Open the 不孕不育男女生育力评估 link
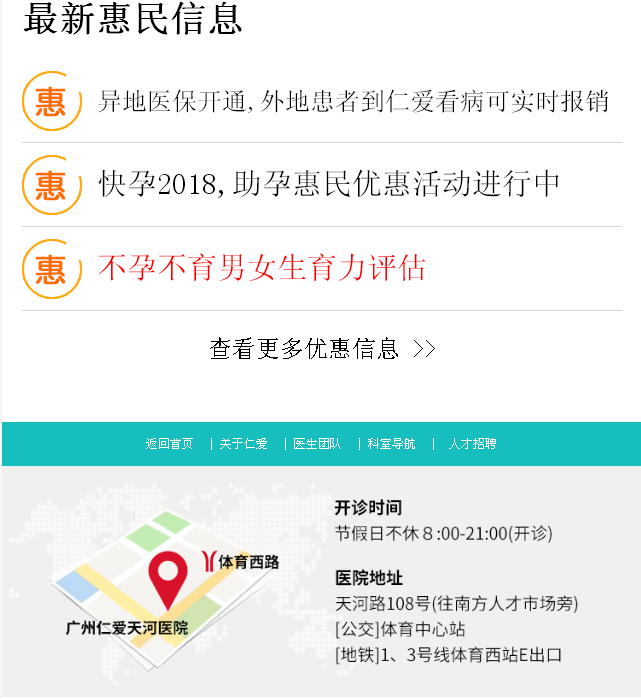641x699 pixels. 261,268
